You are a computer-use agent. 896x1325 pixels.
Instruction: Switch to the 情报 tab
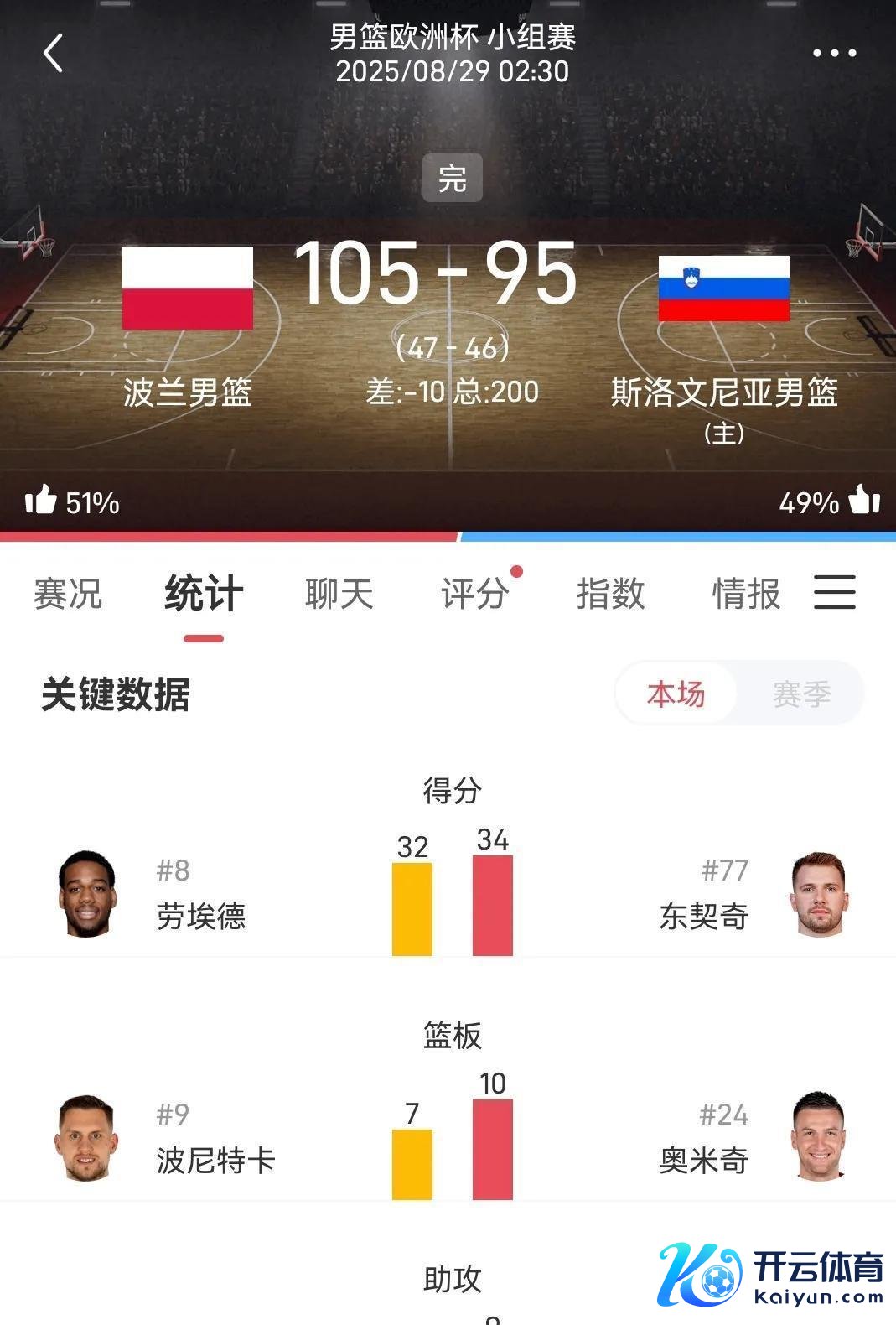[x=745, y=594]
